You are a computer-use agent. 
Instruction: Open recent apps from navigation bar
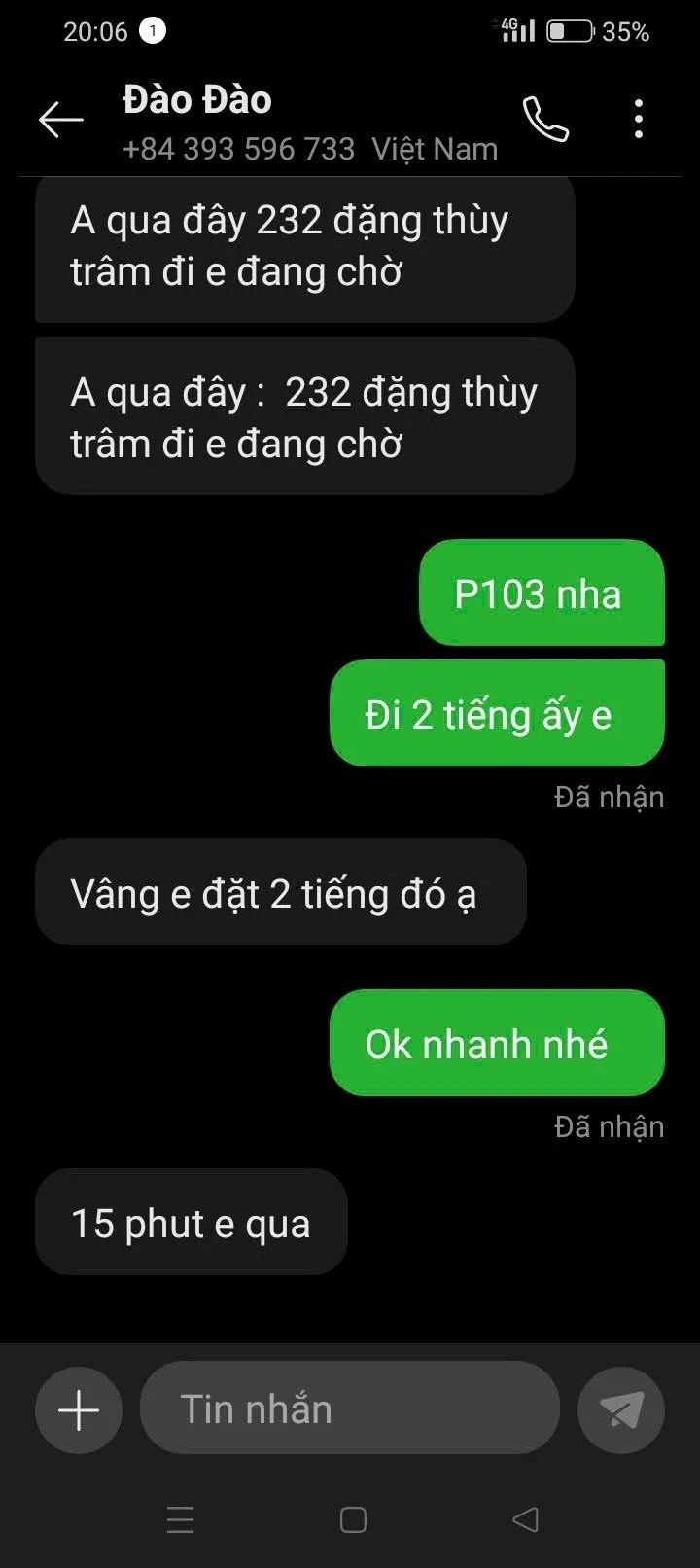click(x=181, y=1519)
